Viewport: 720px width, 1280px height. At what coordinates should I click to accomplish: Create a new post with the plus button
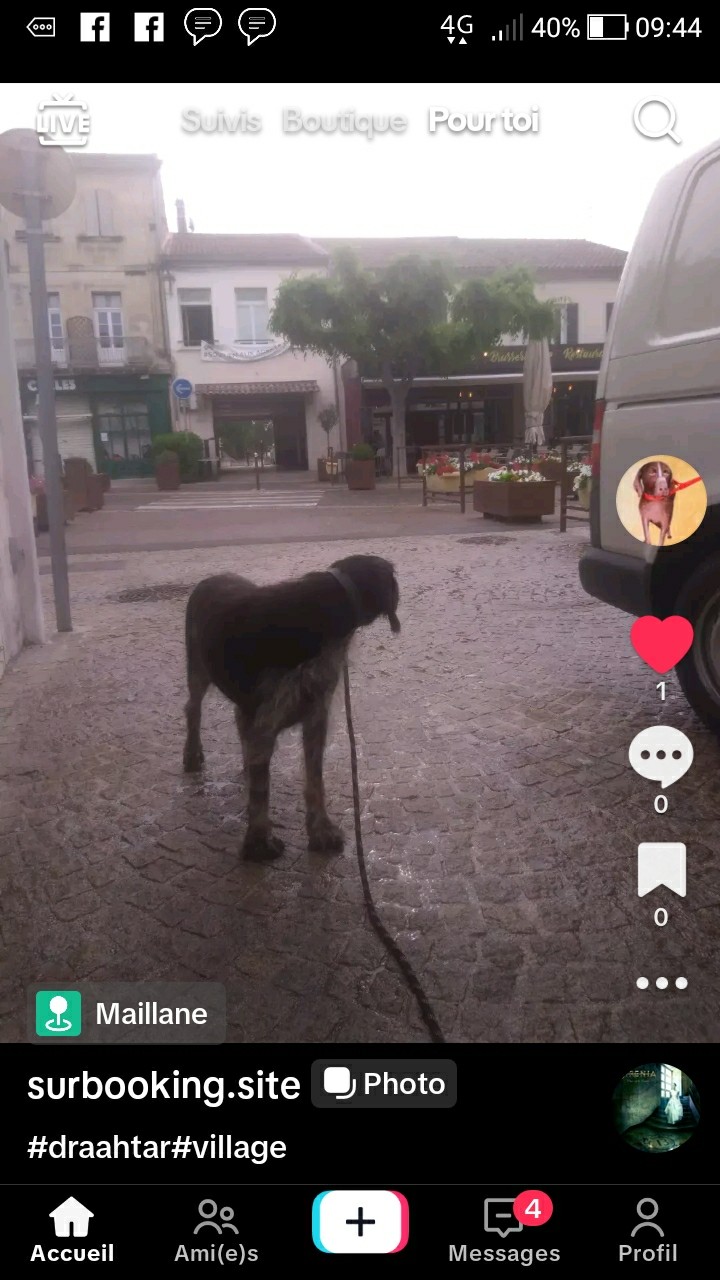coord(360,1222)
